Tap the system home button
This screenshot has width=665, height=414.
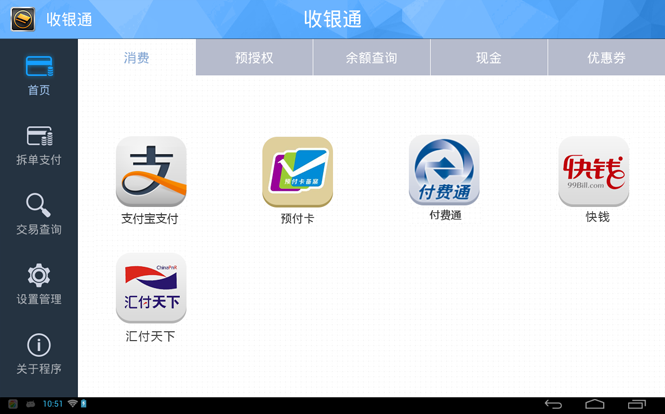click(x=595, y=404)
